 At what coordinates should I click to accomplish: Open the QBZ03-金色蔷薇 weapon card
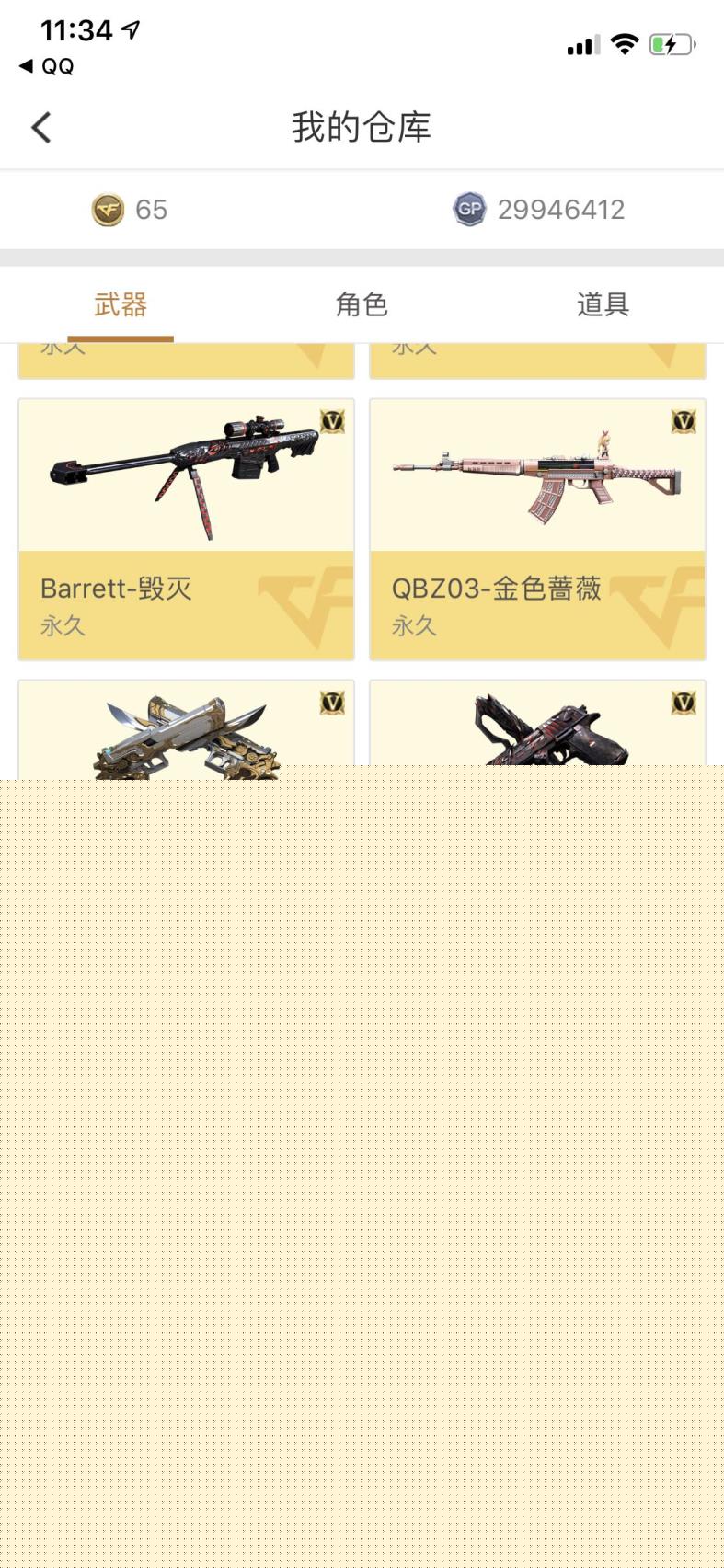[537, 529]
